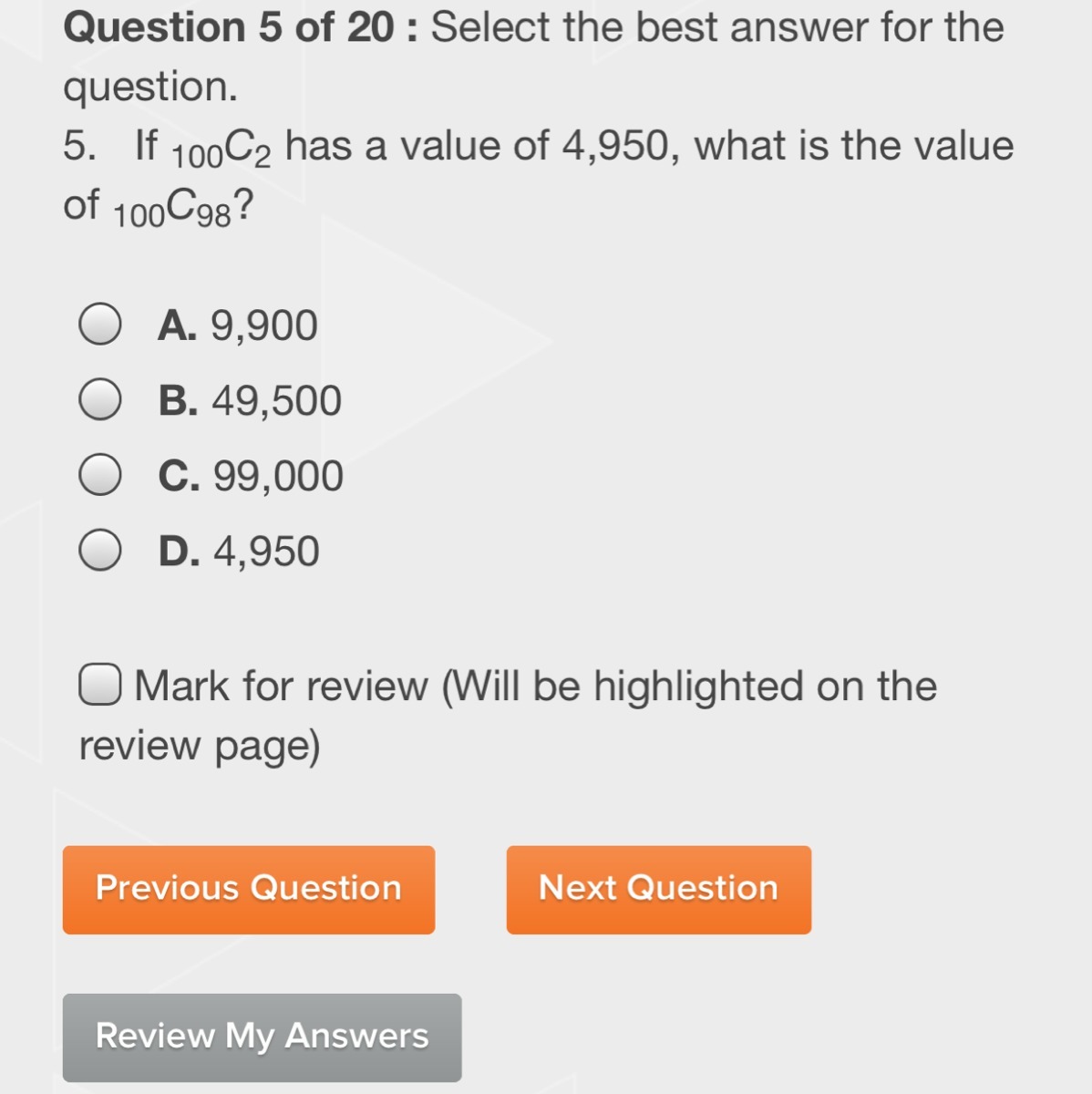
Task: Select answer A. 9,900
Action: tap(99, 325)
